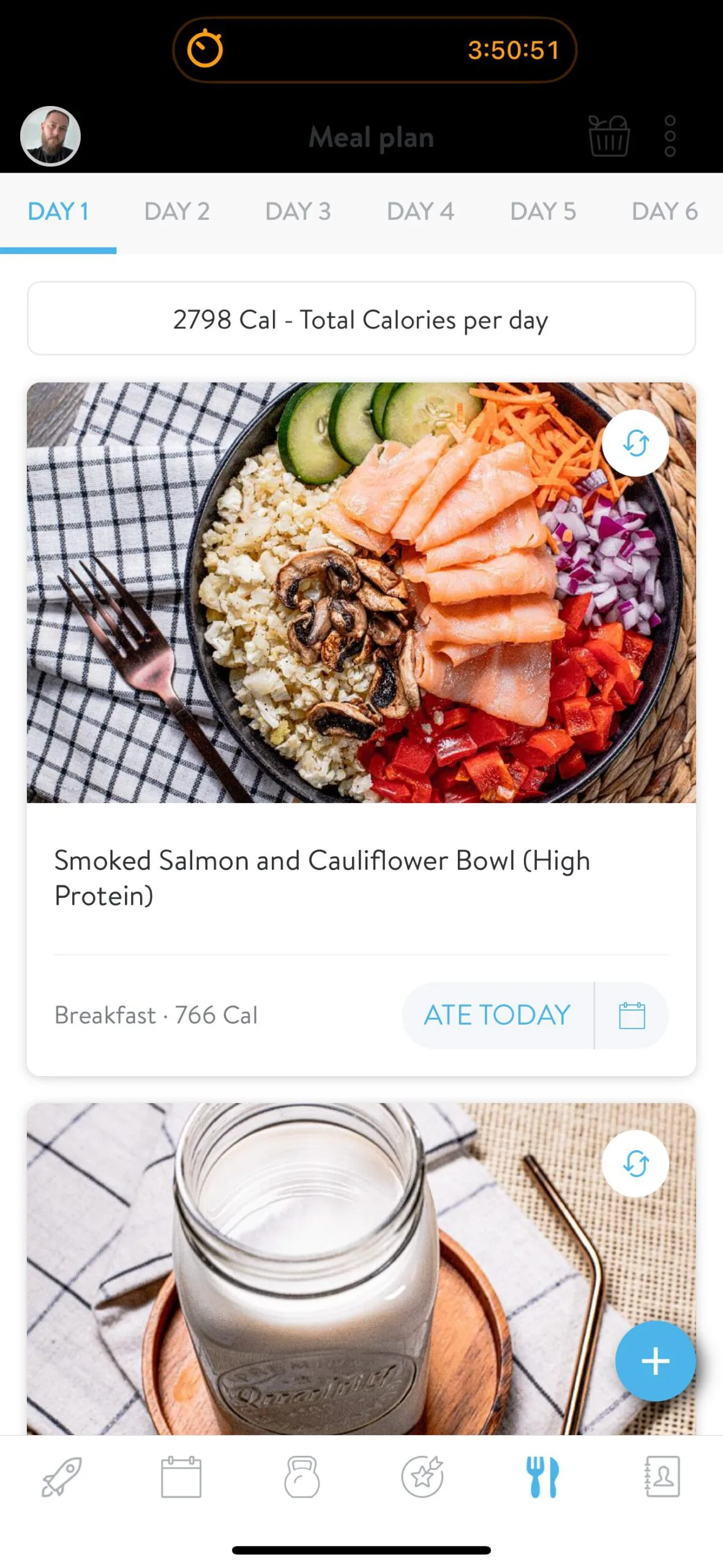Tap the blue plus floating button
Screen dimensions: 723x1568
click(655, 1361)
